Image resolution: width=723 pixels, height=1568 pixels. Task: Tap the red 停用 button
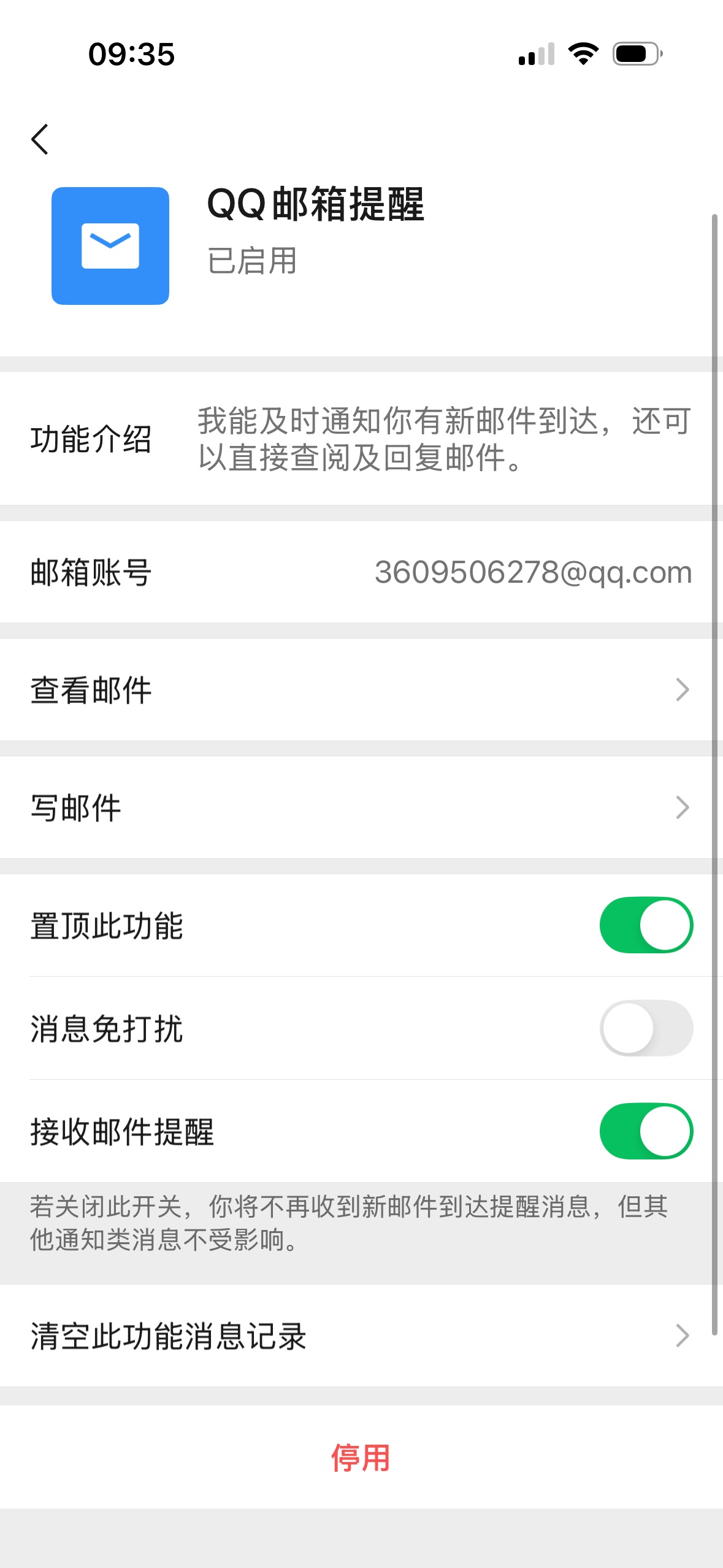tap(361, 1458)
